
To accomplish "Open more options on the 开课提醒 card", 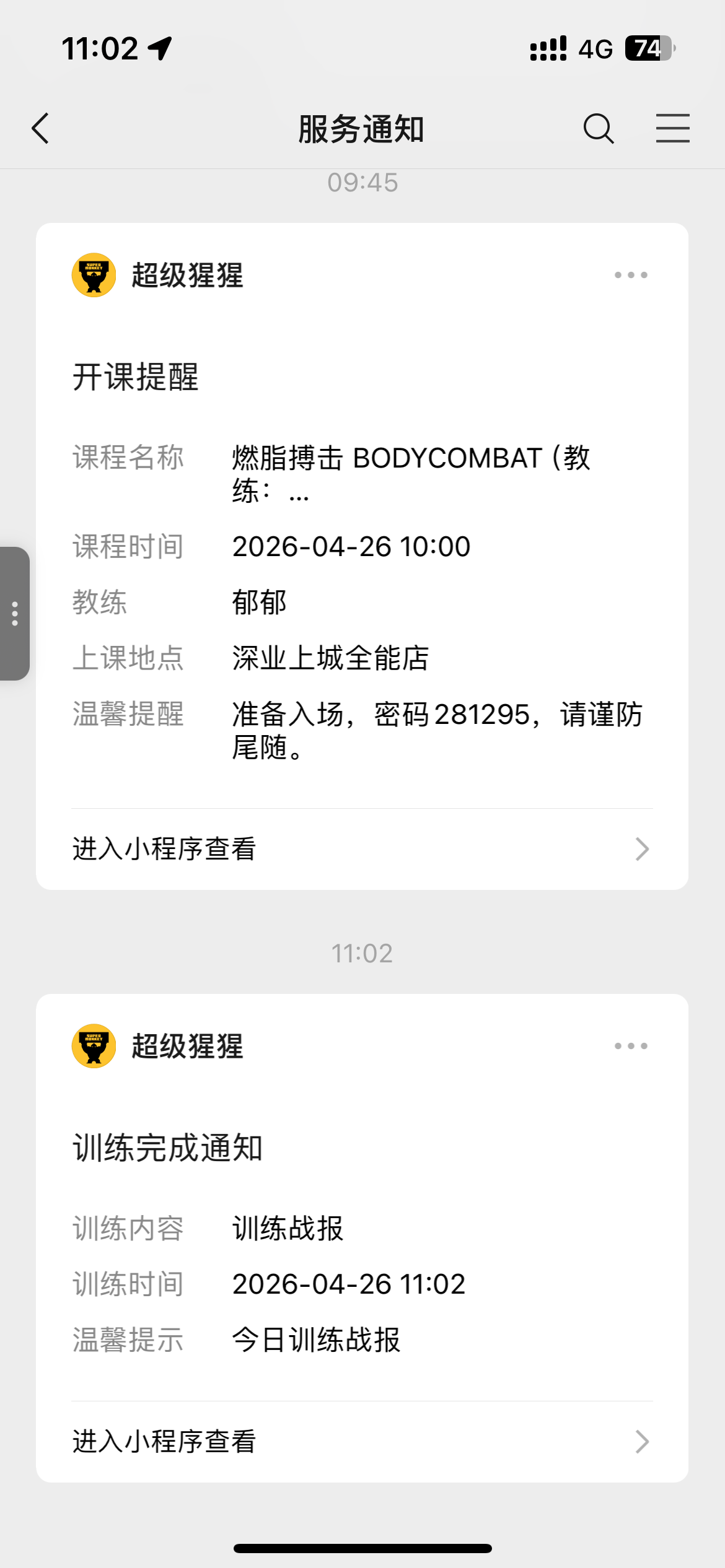I will coord(631,275).
